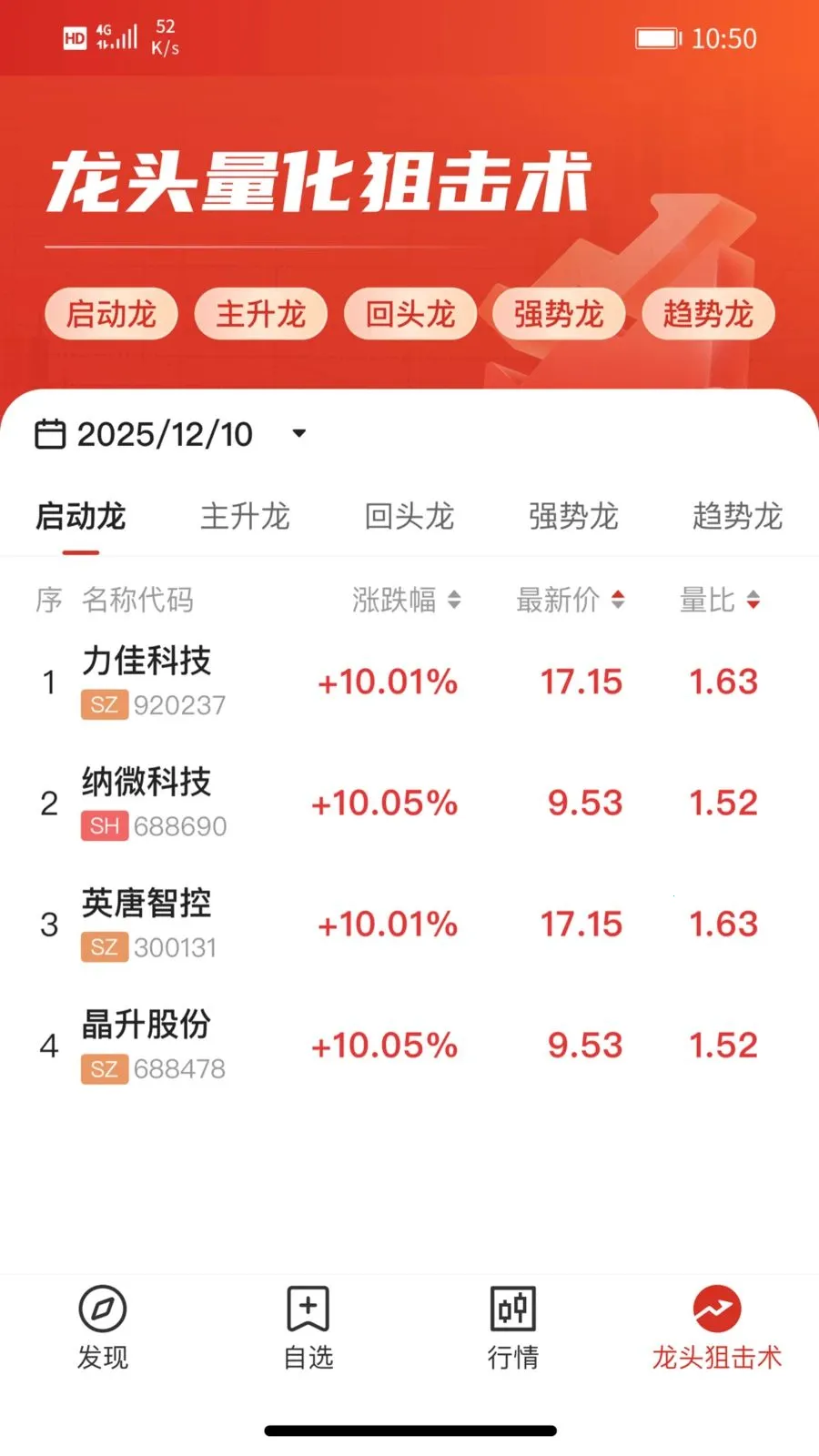Switch to the 回头龙 tab under the date
Image resolution: width=819 pixels, height=1456 pixels.
(409, 516)
